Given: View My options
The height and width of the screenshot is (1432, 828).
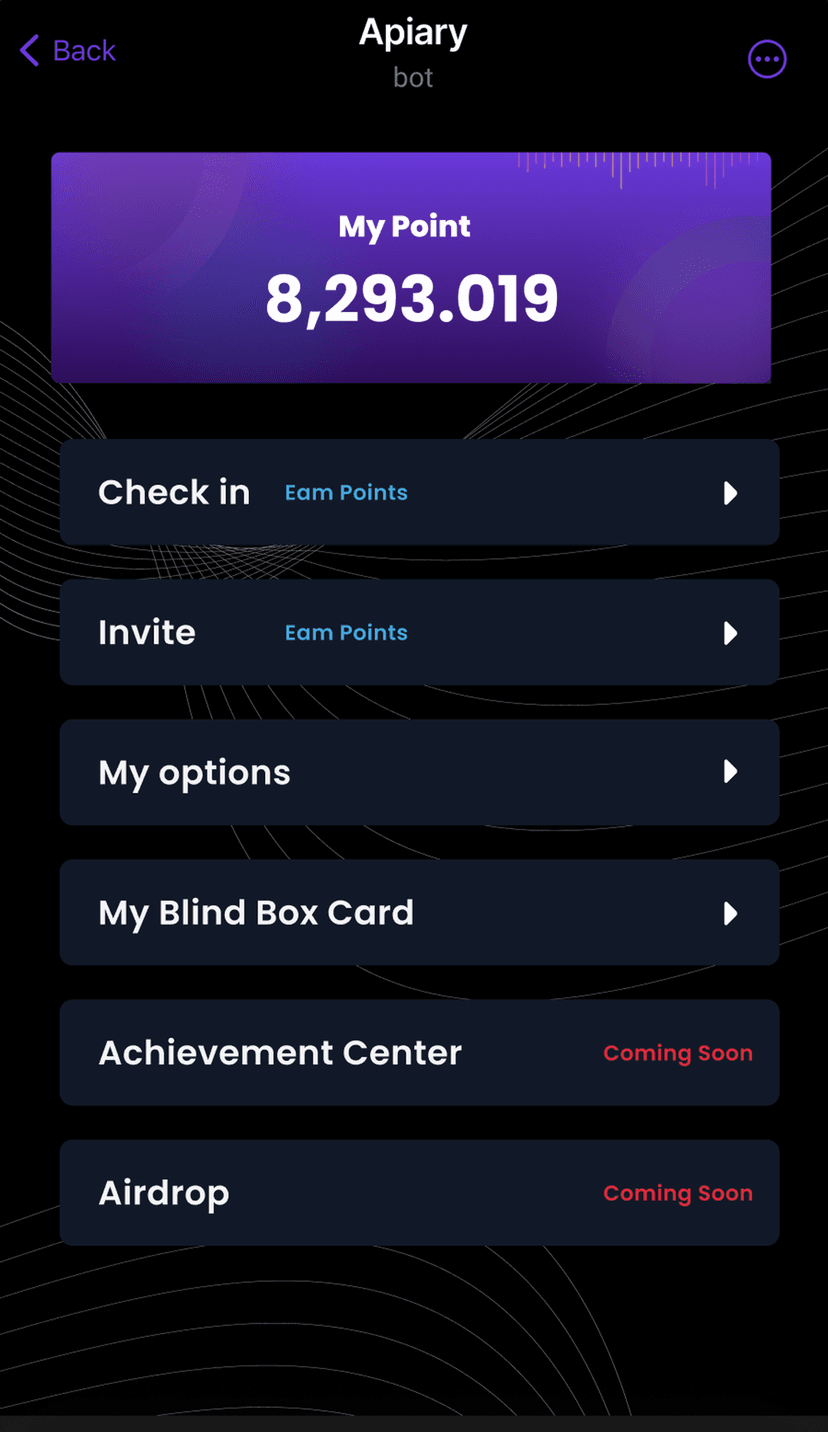Looking at the screenshot, I should 419,772.
